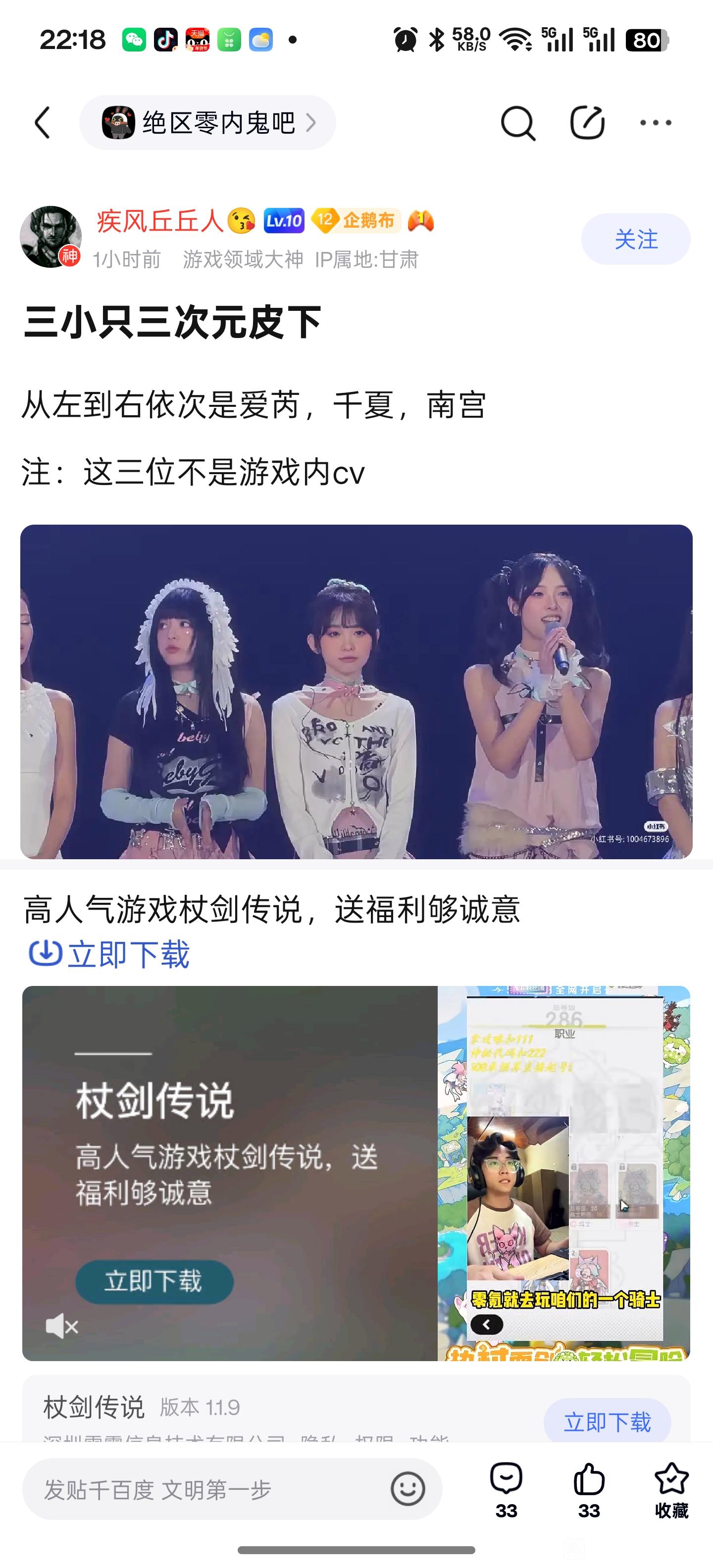View 疾风丘丘人's profile avatar

(51, 237)
